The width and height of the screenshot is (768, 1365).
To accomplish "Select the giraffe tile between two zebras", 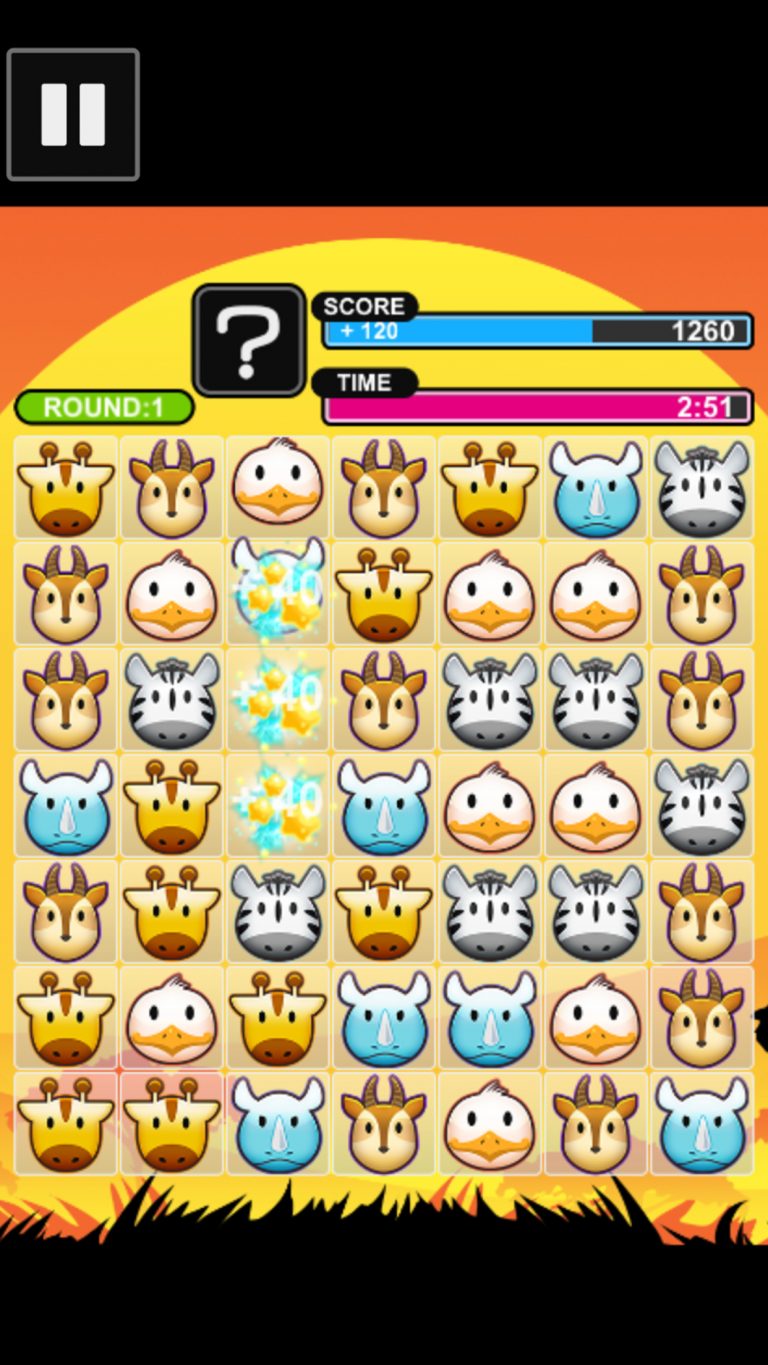I will 384,910.
